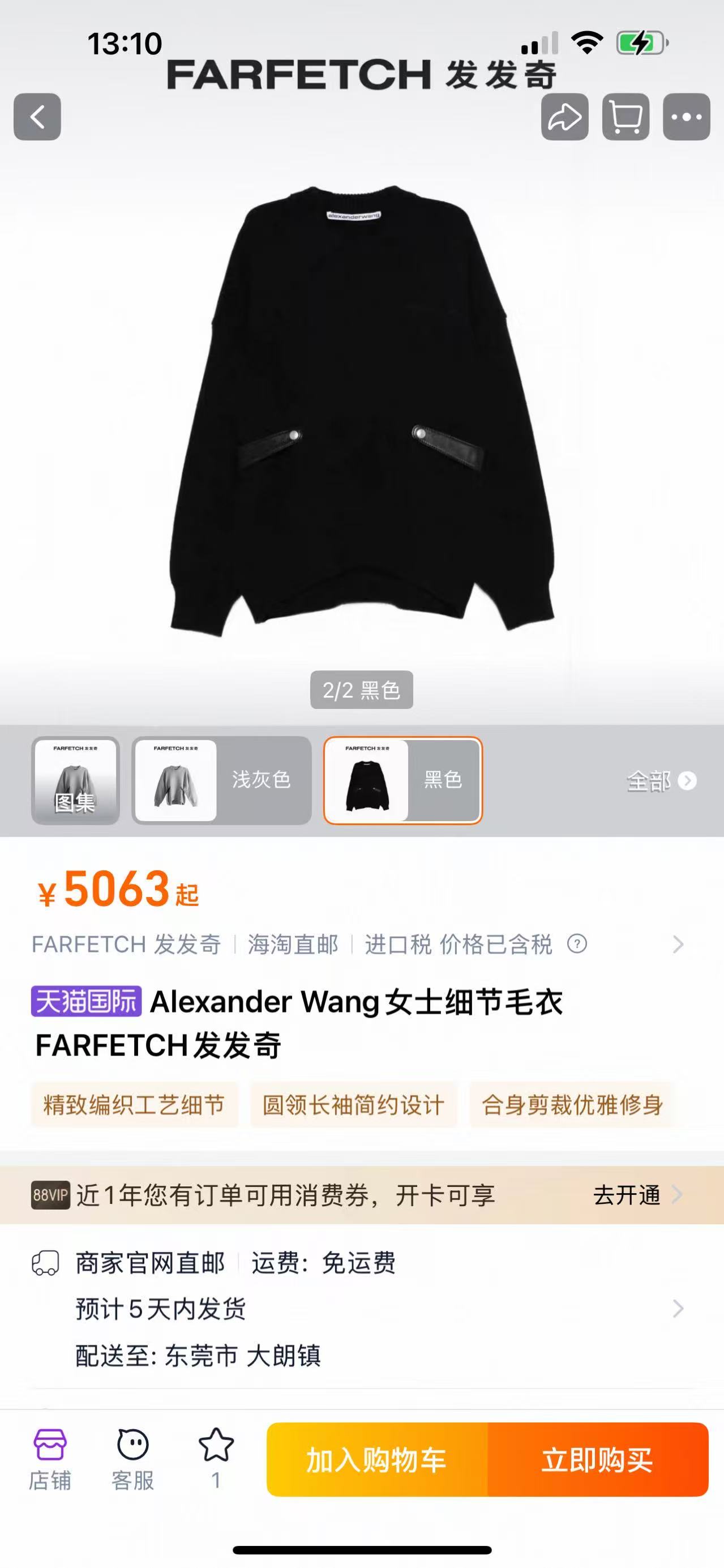Select the 浅灰色 color option
The image size is (724, 1568).
(x=220, y=781)
